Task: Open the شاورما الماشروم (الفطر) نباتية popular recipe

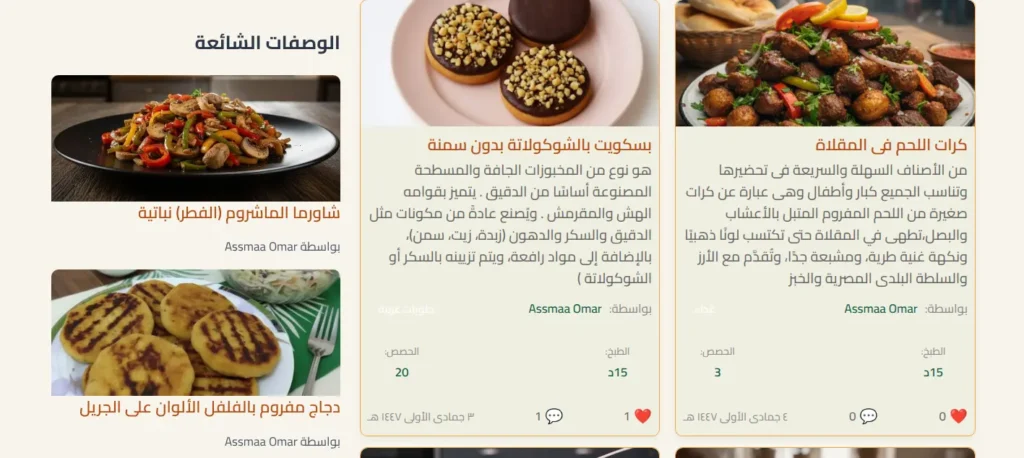Action: click(x=239, y=214)
